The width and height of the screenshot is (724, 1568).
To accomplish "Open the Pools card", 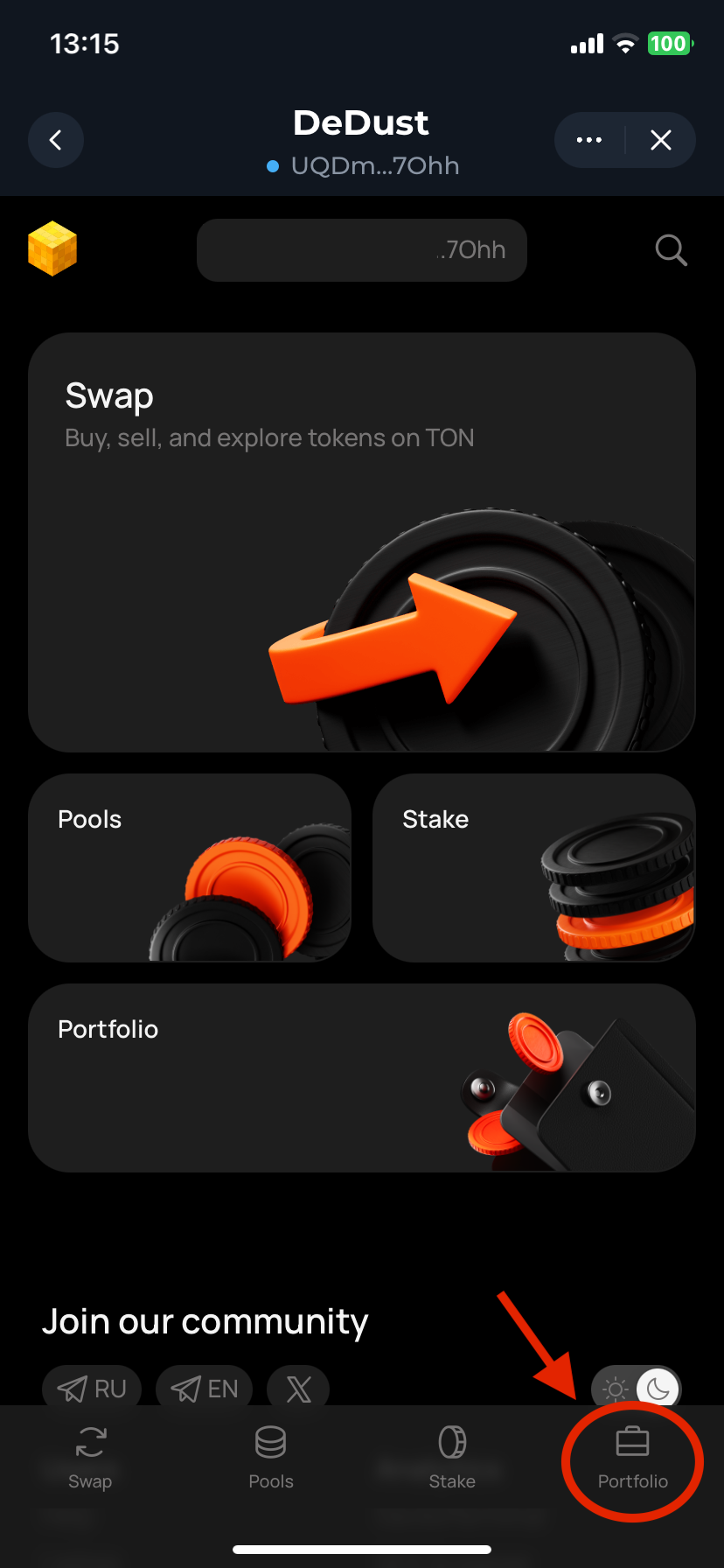I will [x=189, y=867].
